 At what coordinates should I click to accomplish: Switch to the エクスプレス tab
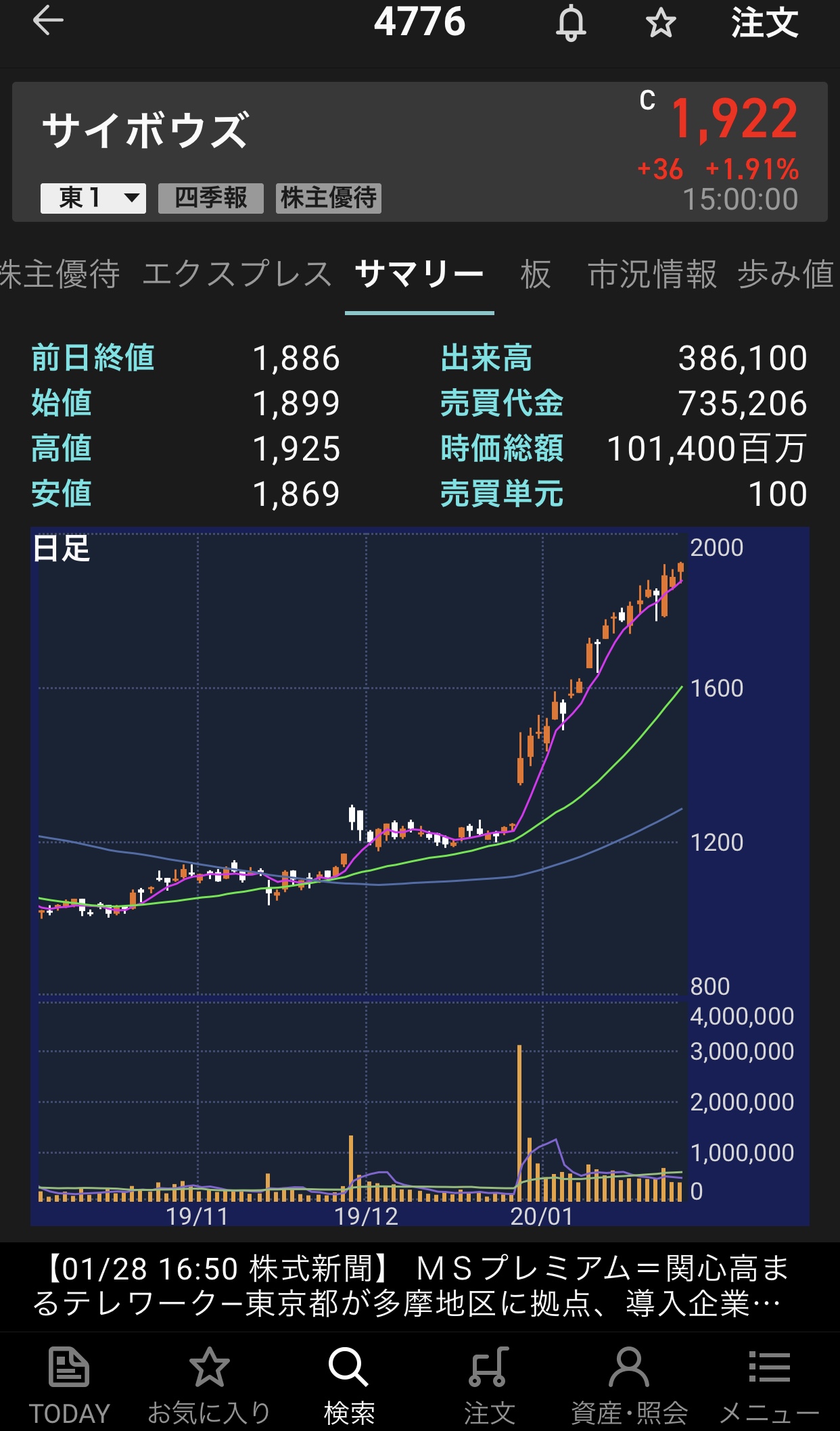(237, 275)
